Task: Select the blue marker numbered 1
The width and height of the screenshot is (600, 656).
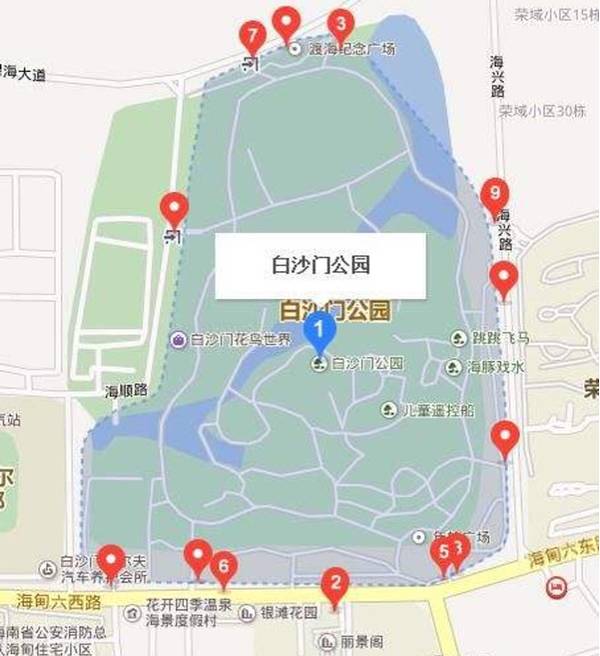Action: [x=319, y=327]
